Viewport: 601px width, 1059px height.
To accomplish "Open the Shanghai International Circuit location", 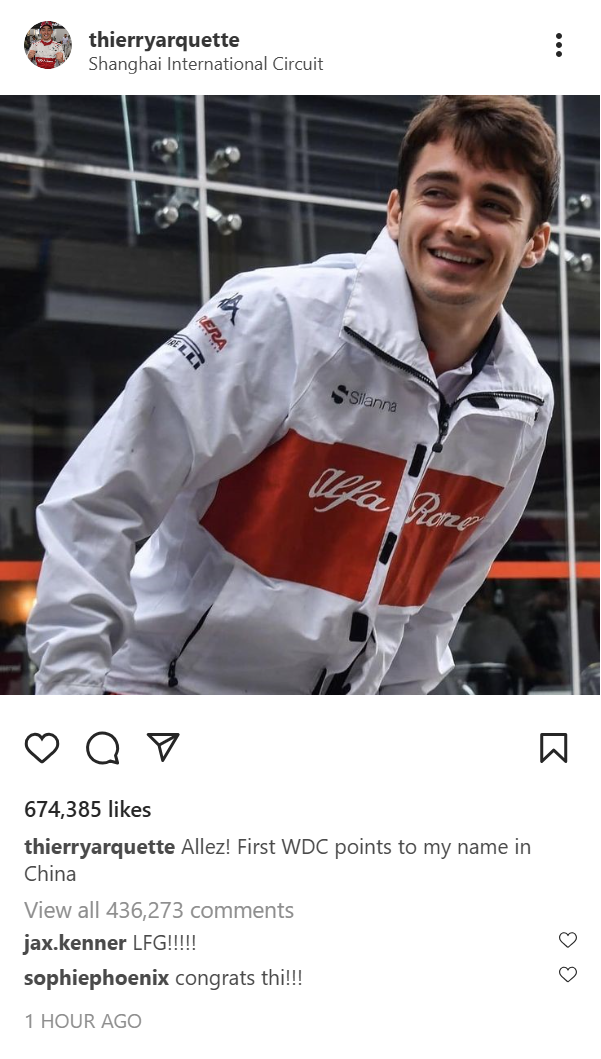I will 206,64.
